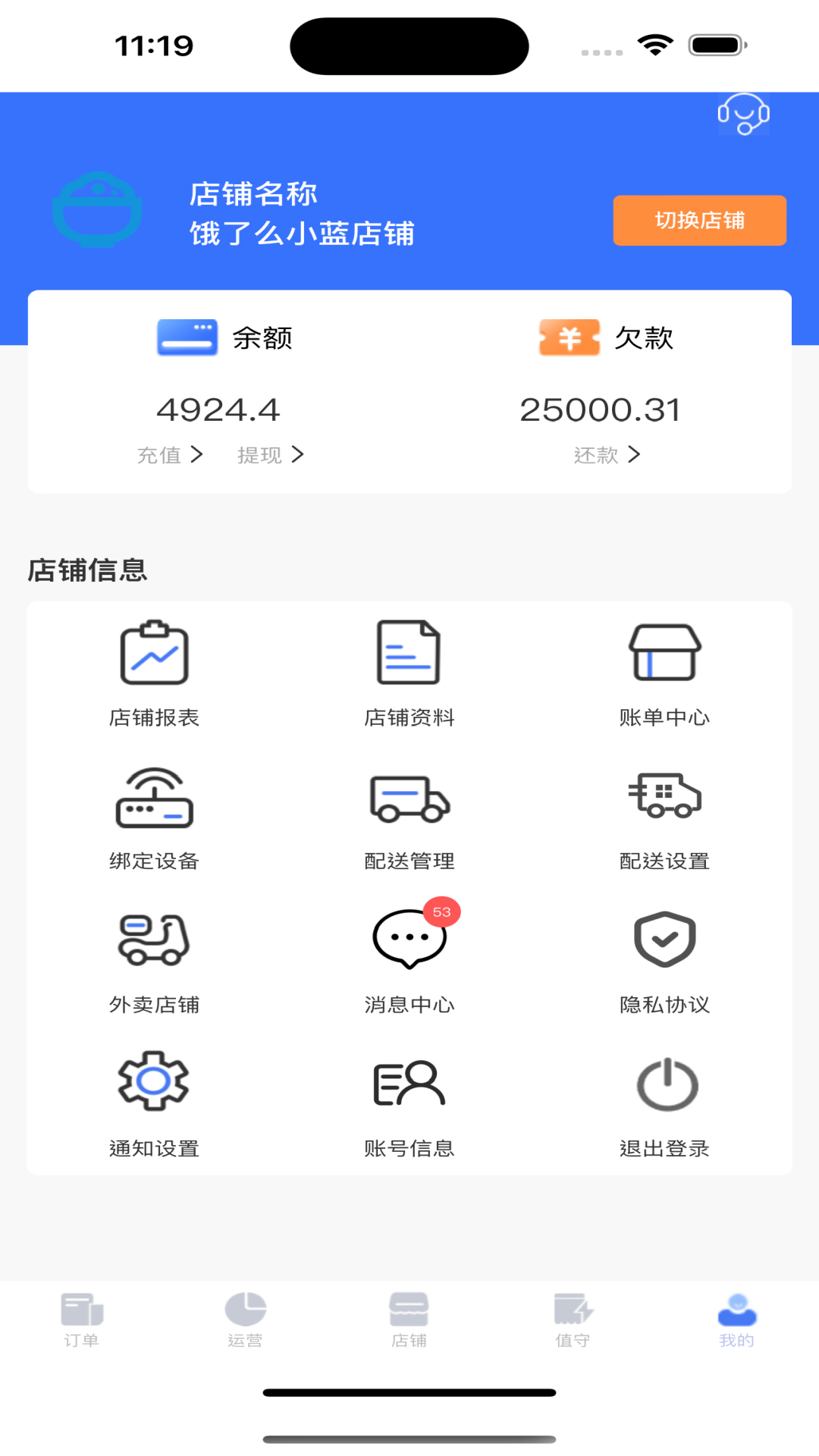
Task: Open 店铺资料
Action: (409, 673)
